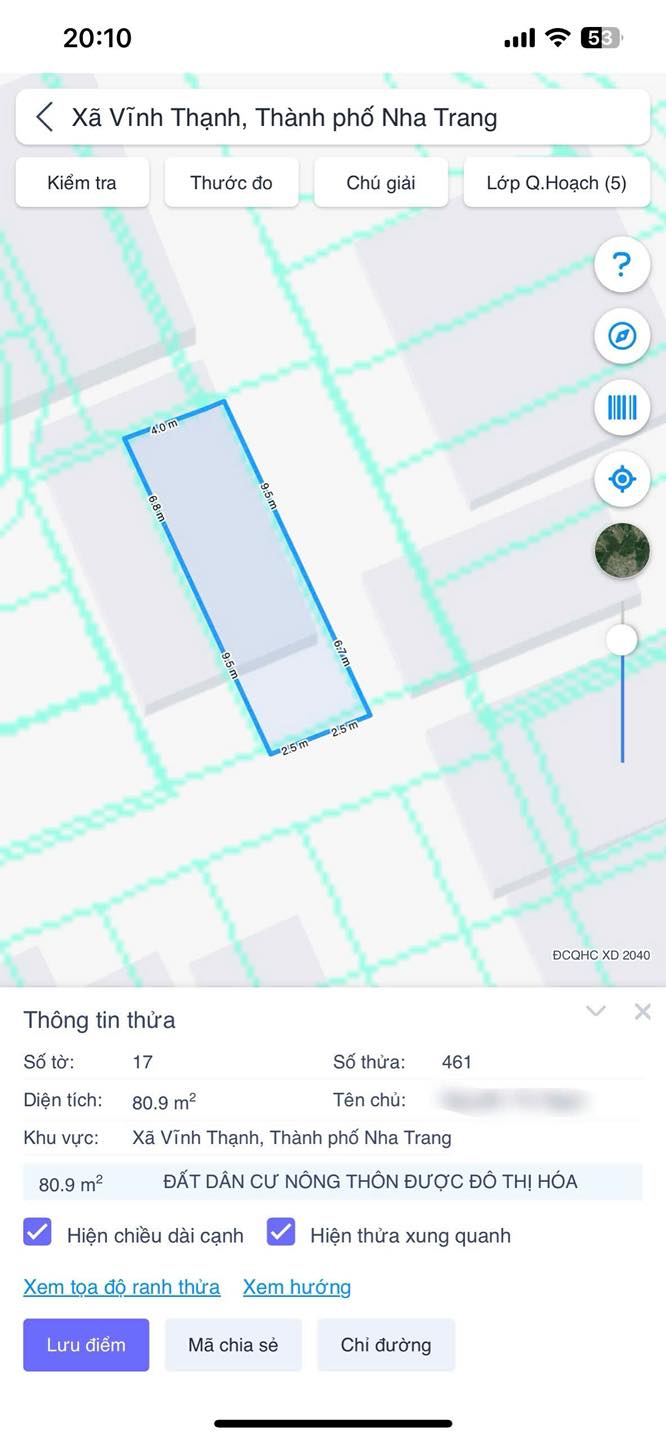Open the help question mark button
The height and width of the screenshot is (1440, 666).
[622, 265]
